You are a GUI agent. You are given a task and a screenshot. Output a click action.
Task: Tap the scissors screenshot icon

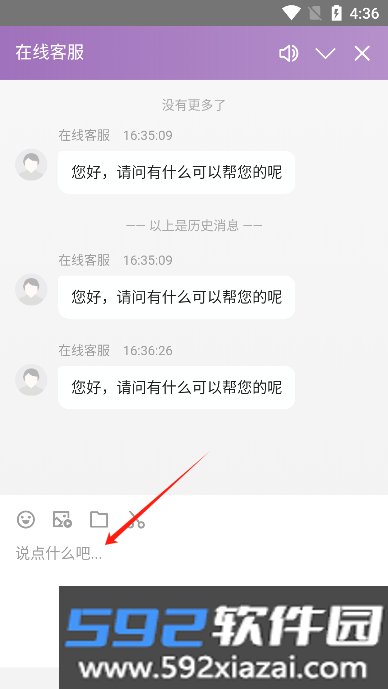tap(136, 519)
